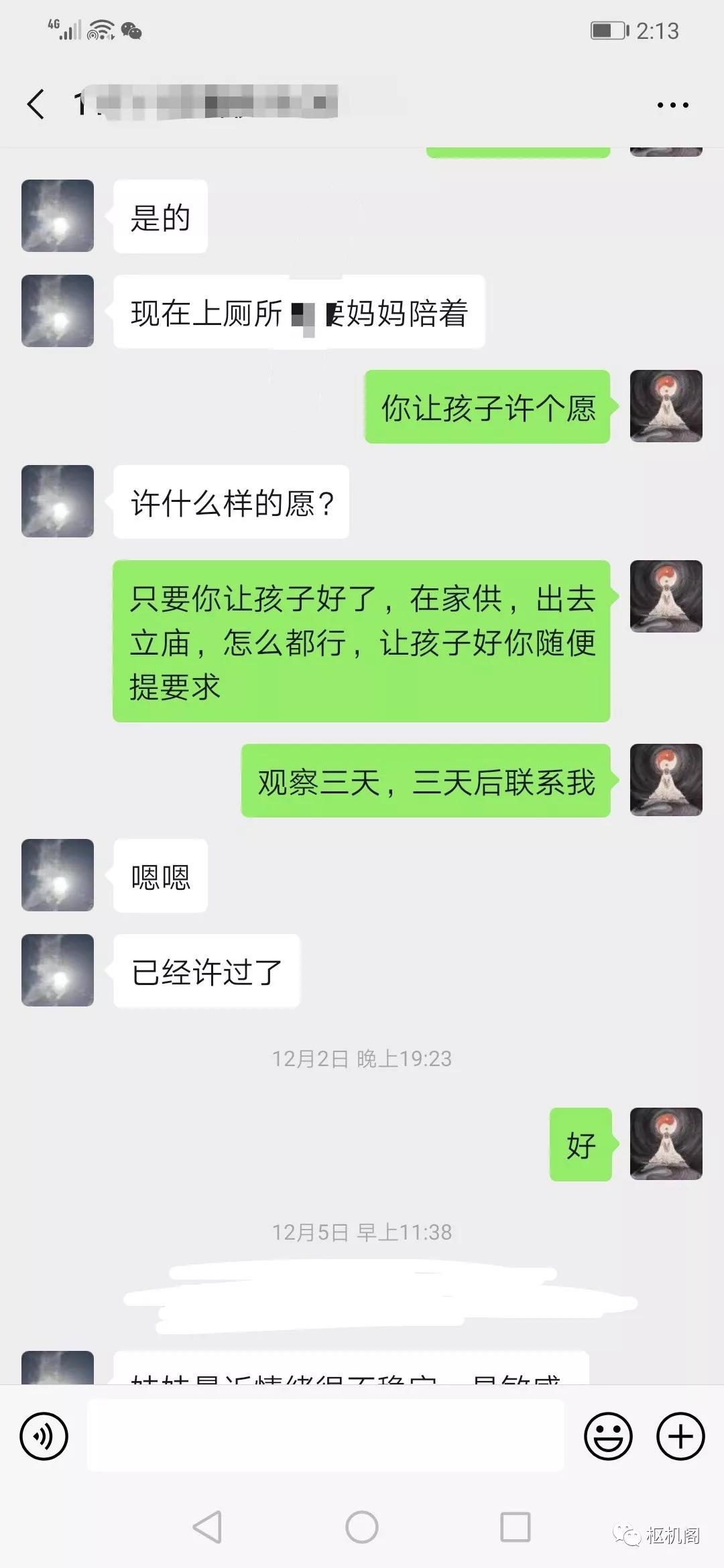Switch to voice message input
This screenshot has height=1568, width=724.
[x=44, y=1437]
